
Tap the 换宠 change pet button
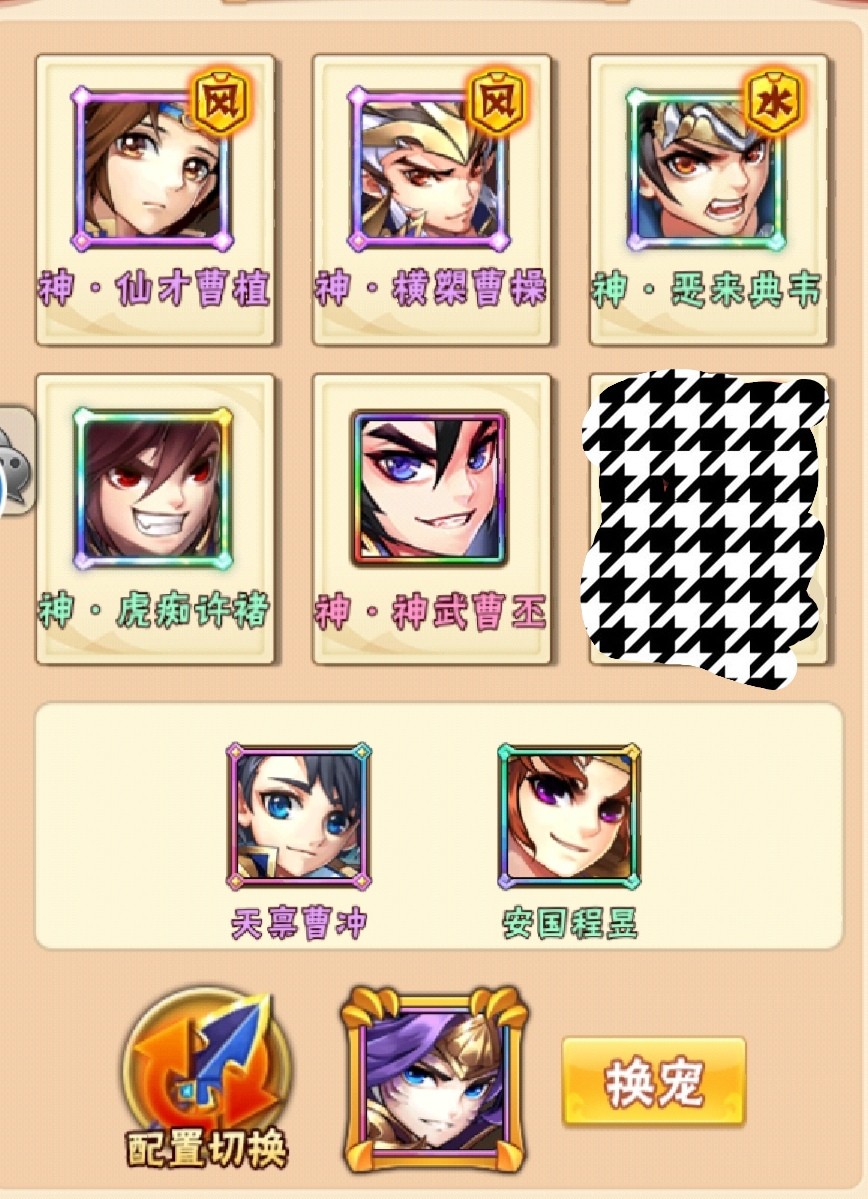[x=653, y=1082]
